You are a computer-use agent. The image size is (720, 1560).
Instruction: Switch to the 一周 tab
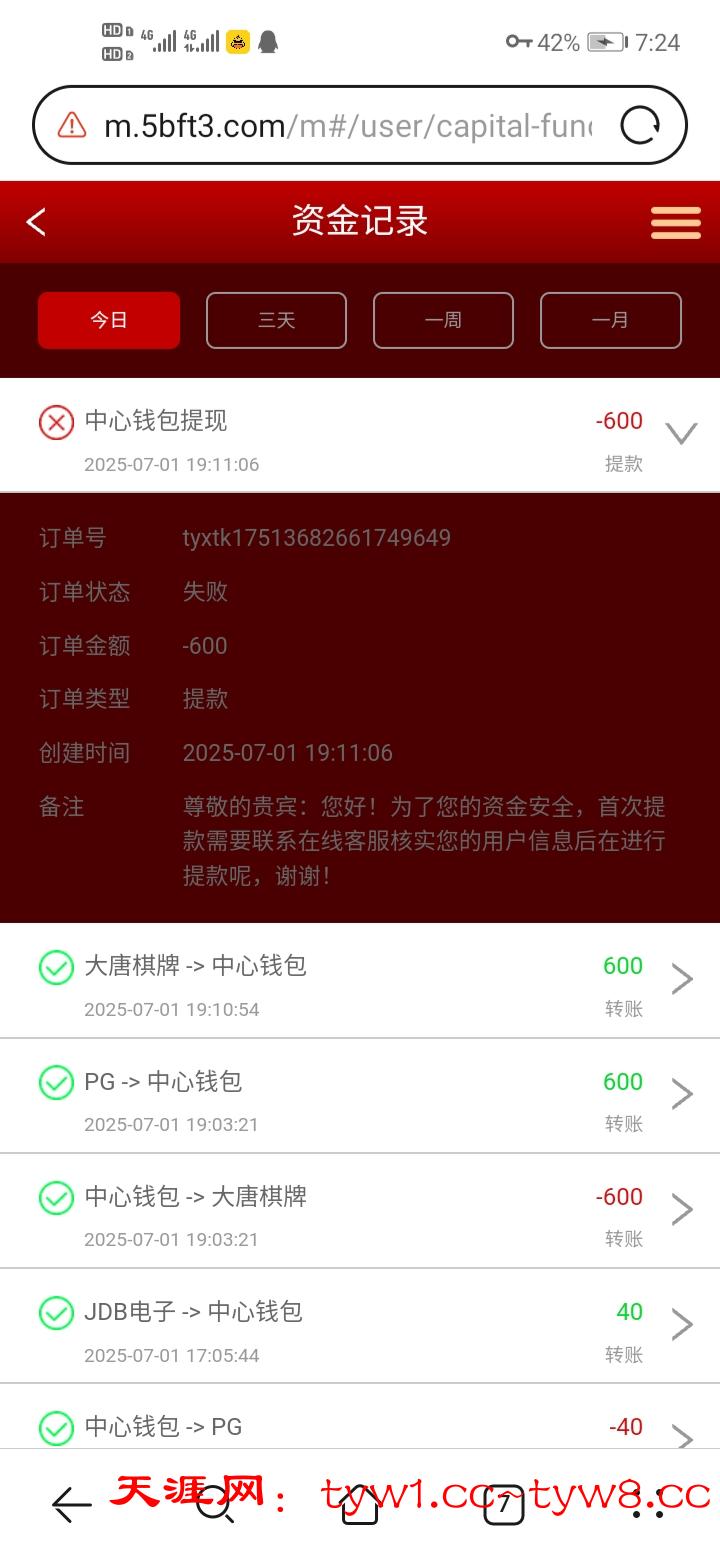(x=443, y=320)
